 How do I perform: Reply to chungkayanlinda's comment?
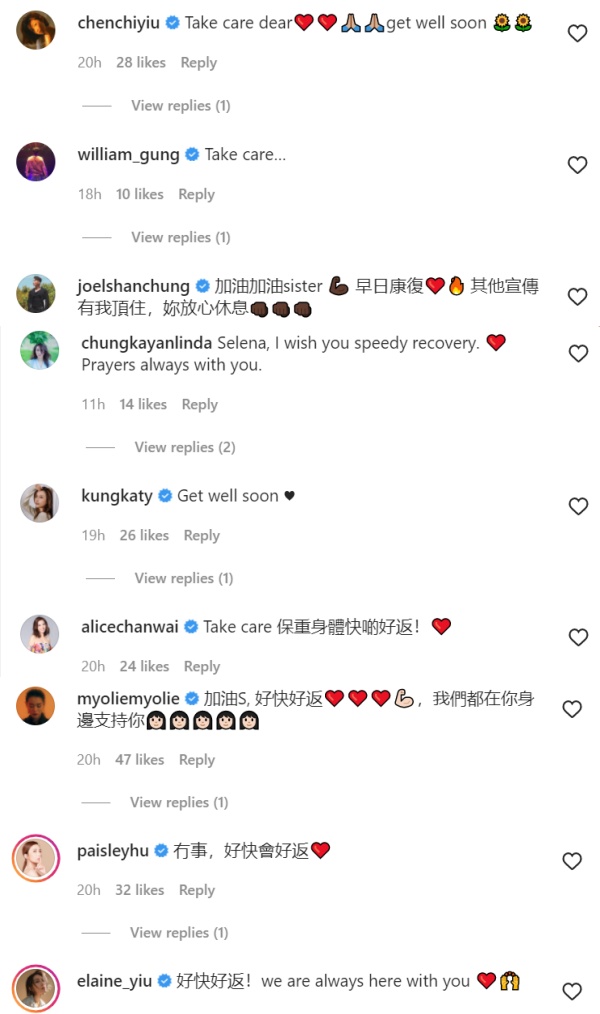[x=199, y=404]
